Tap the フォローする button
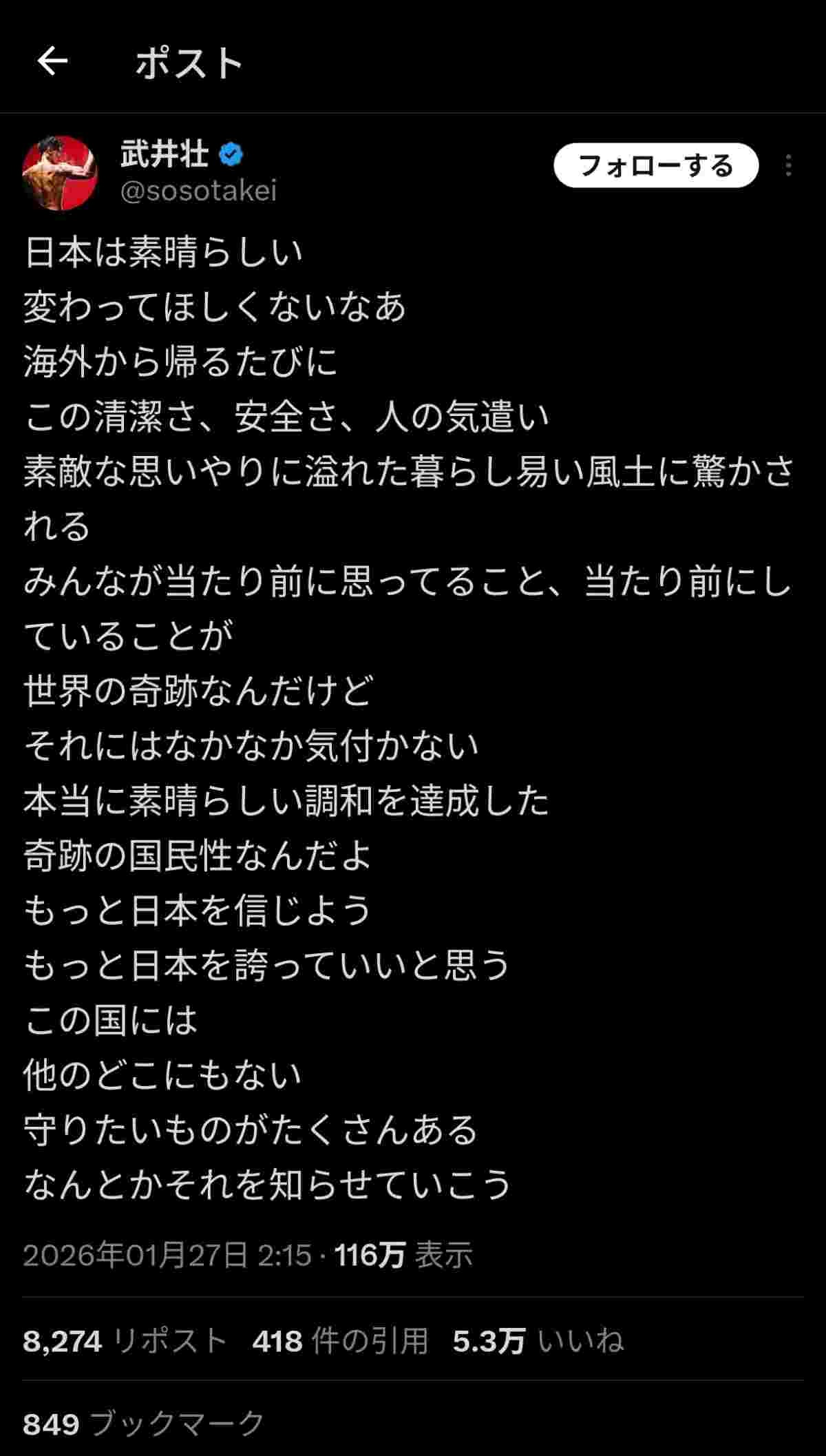Viewport: 826px width, 1456px height. [655, 166]
